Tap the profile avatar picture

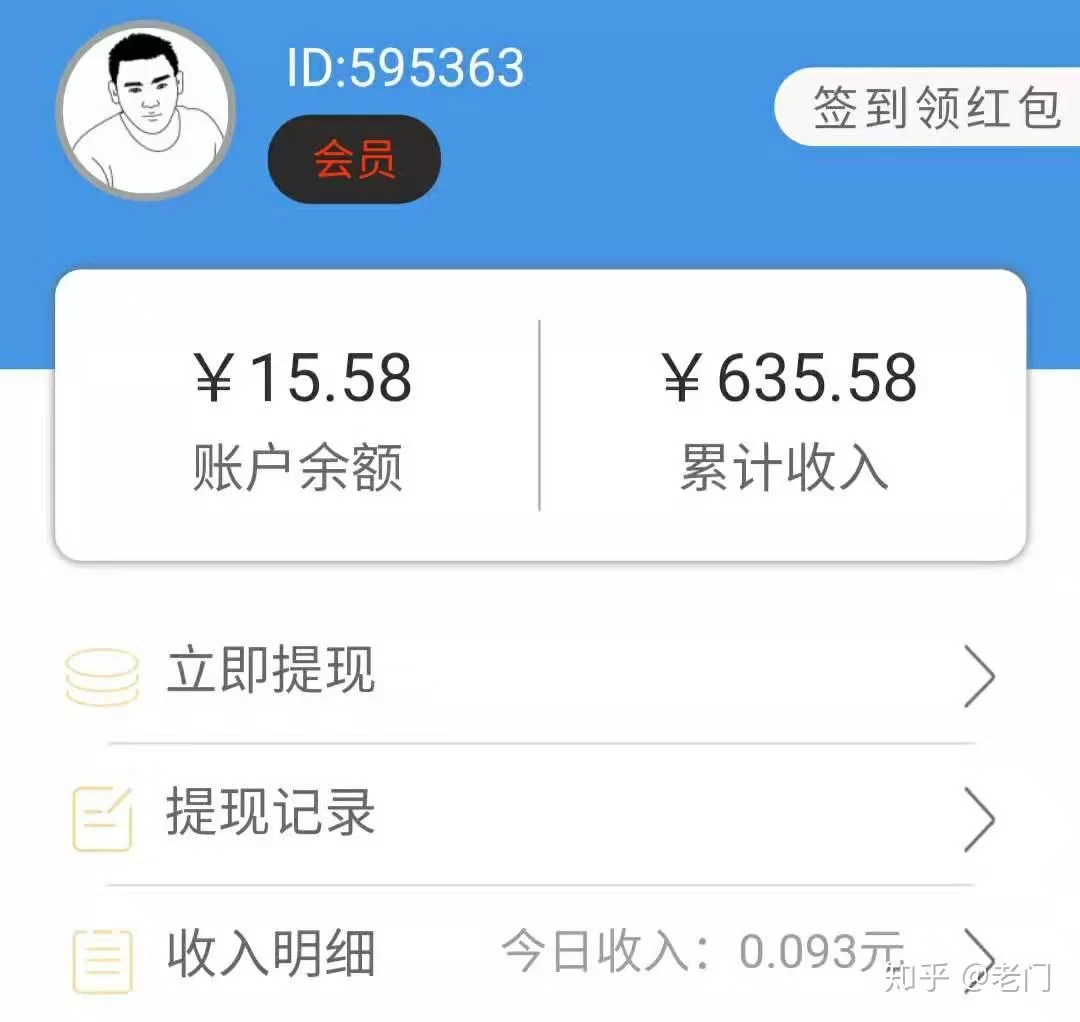pyautogui.click(x=146, y=110)
